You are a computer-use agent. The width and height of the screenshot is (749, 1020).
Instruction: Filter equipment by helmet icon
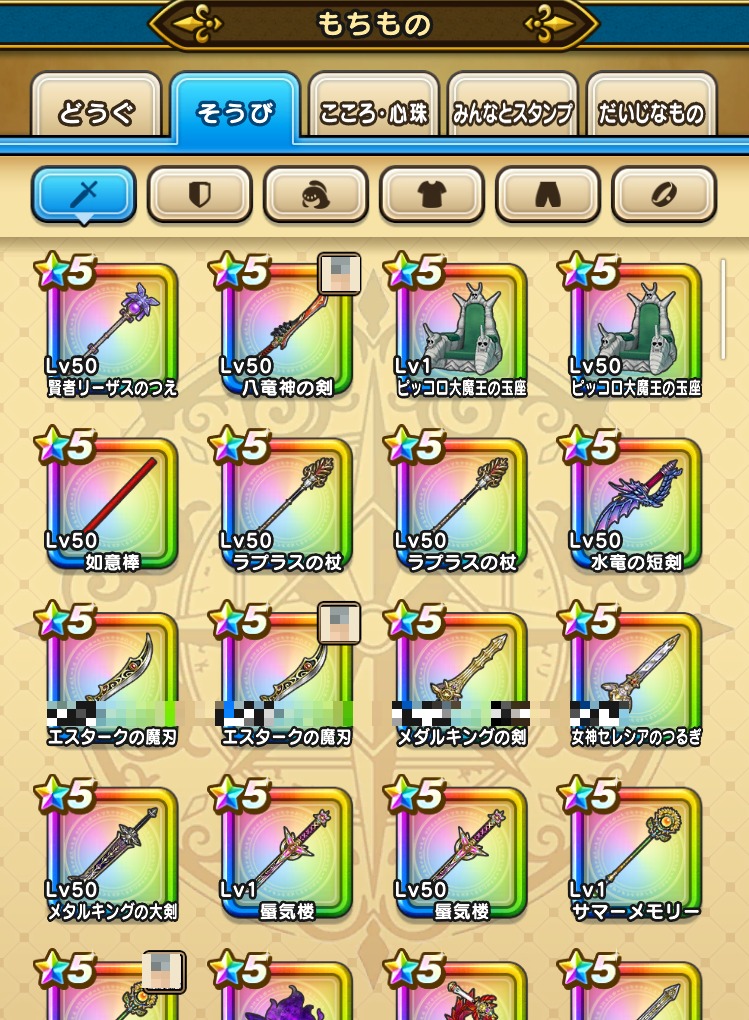[315, 194]
